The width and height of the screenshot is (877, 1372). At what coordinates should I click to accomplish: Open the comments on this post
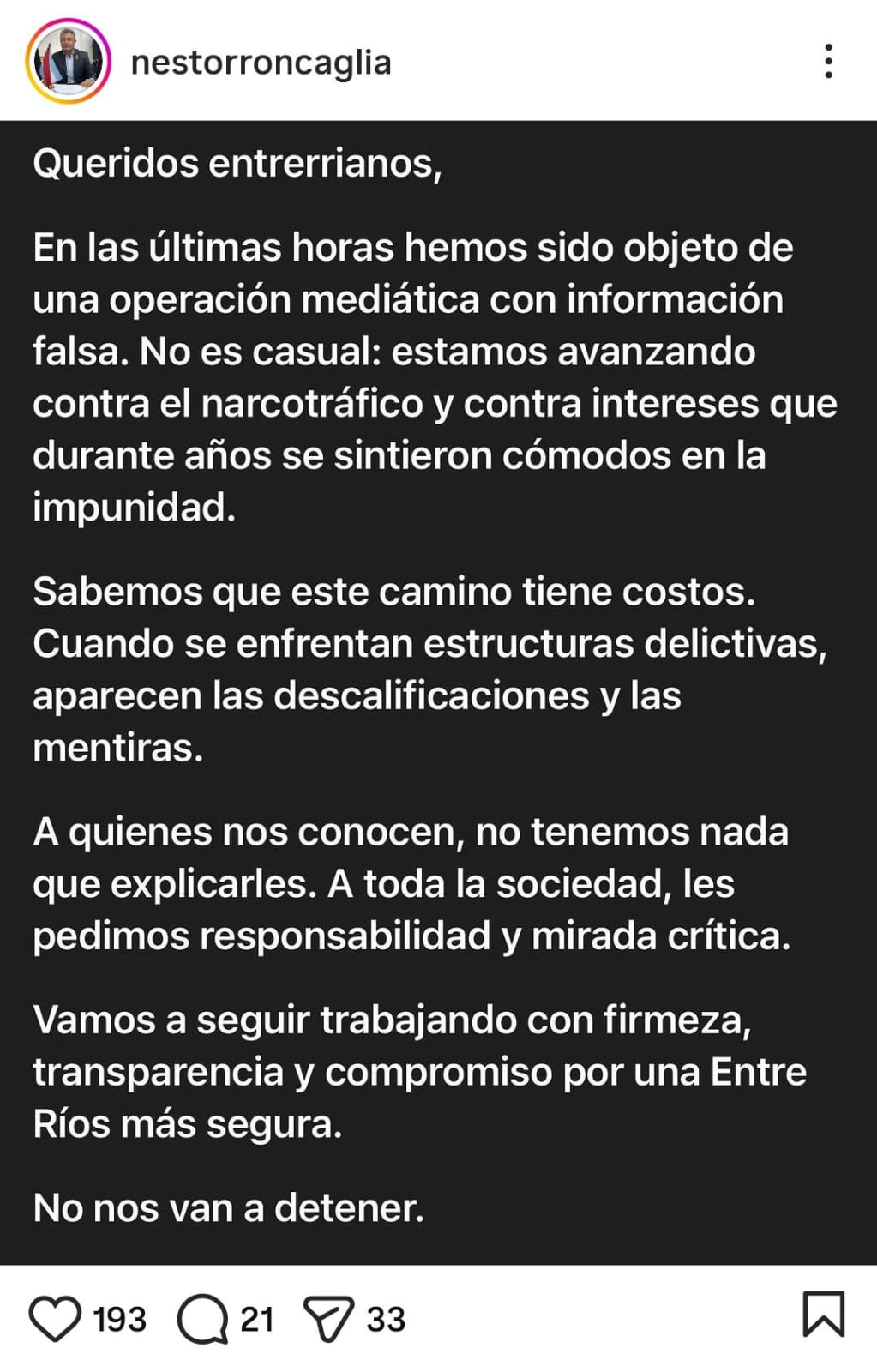click(x=202, y=1318)
